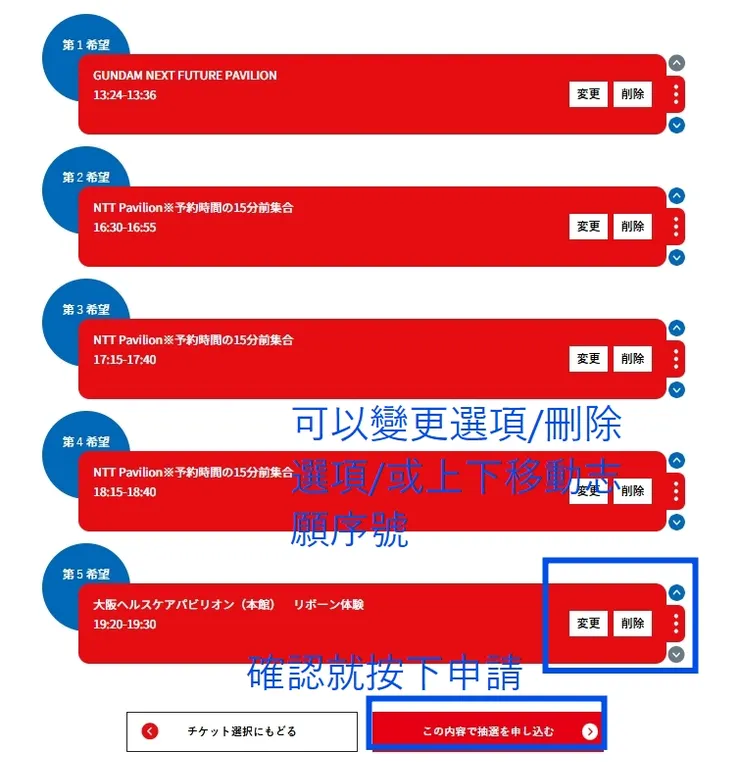Click the down chevron on the 第5希望 entry
The height and width of the screenshot is (762, 740).
click(675, 655)
